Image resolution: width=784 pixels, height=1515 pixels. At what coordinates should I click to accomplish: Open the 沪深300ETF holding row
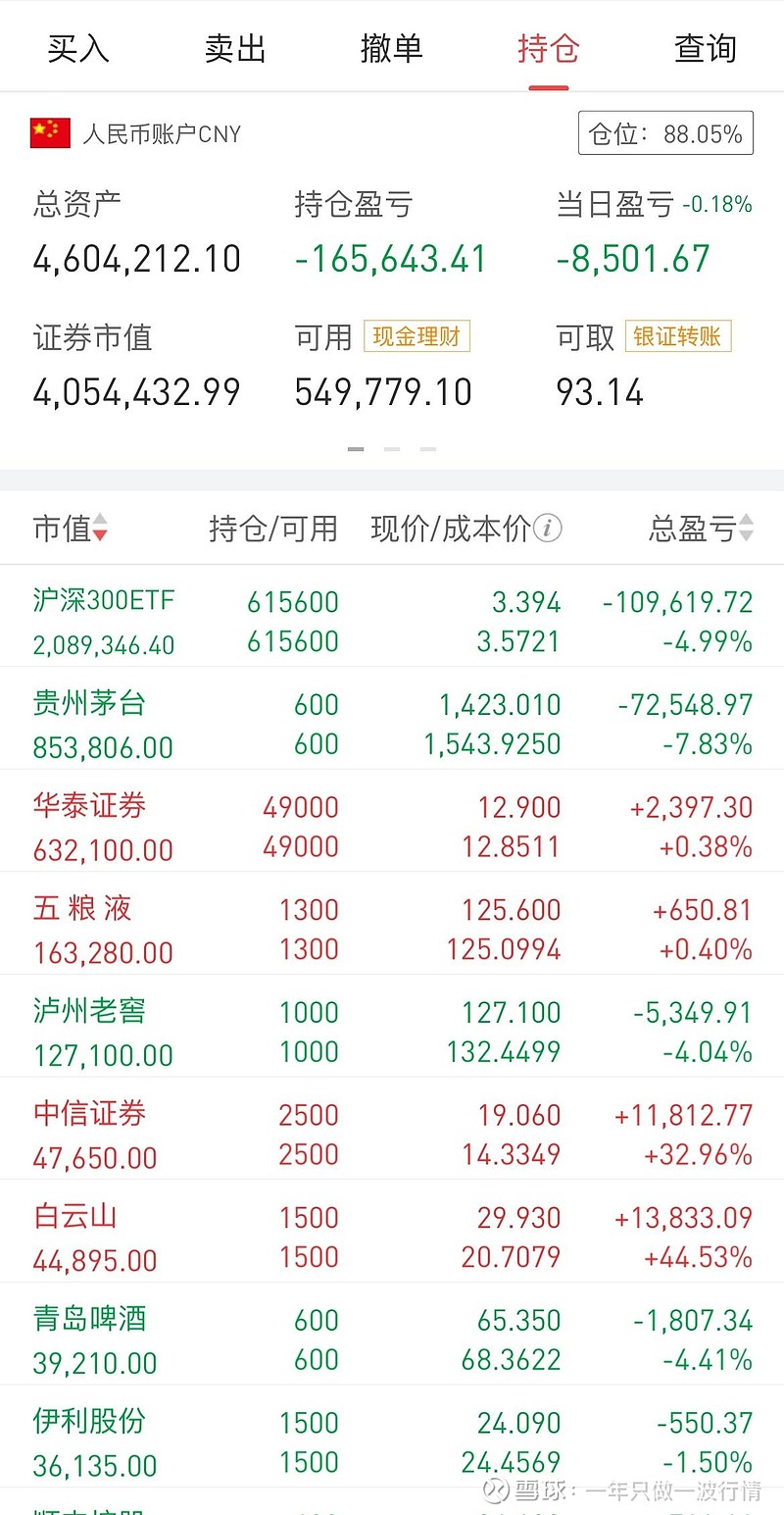pos(392,617)
